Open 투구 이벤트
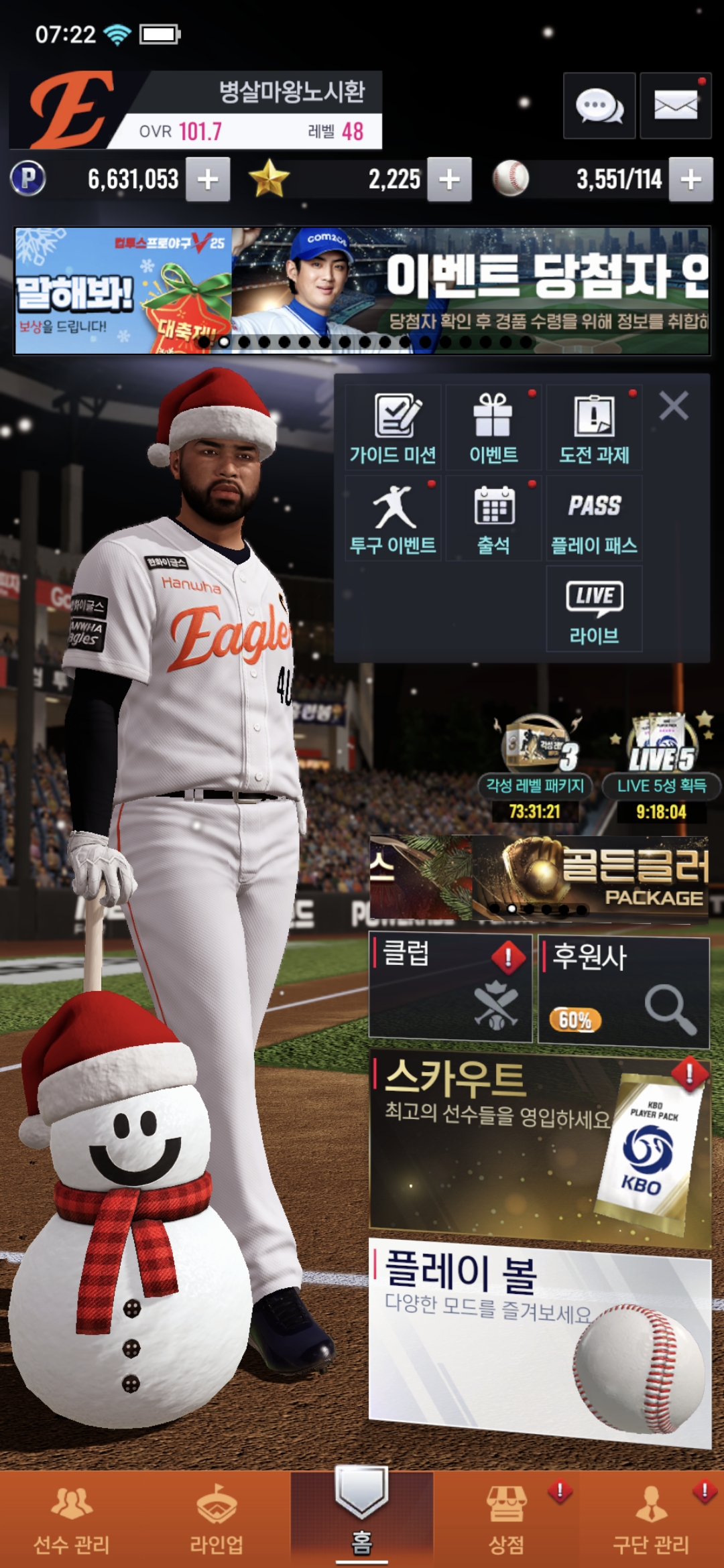The width and height of the screenshot is (724, 1568). point(393,519)
